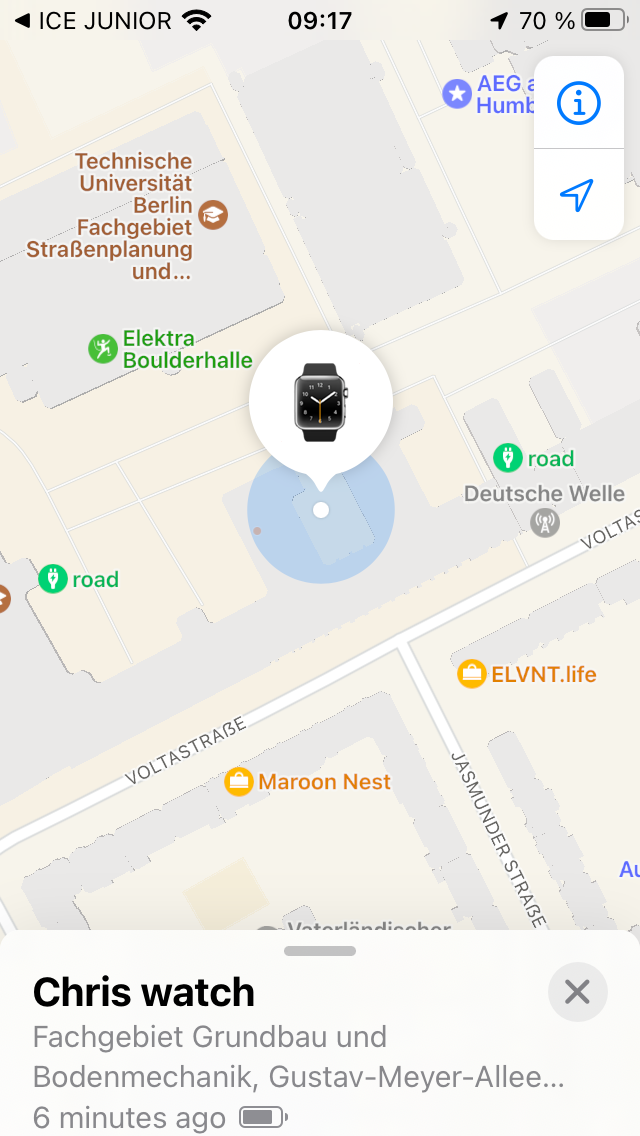Return to ICE JUNIOR via status bar

[x=90, y=20]
